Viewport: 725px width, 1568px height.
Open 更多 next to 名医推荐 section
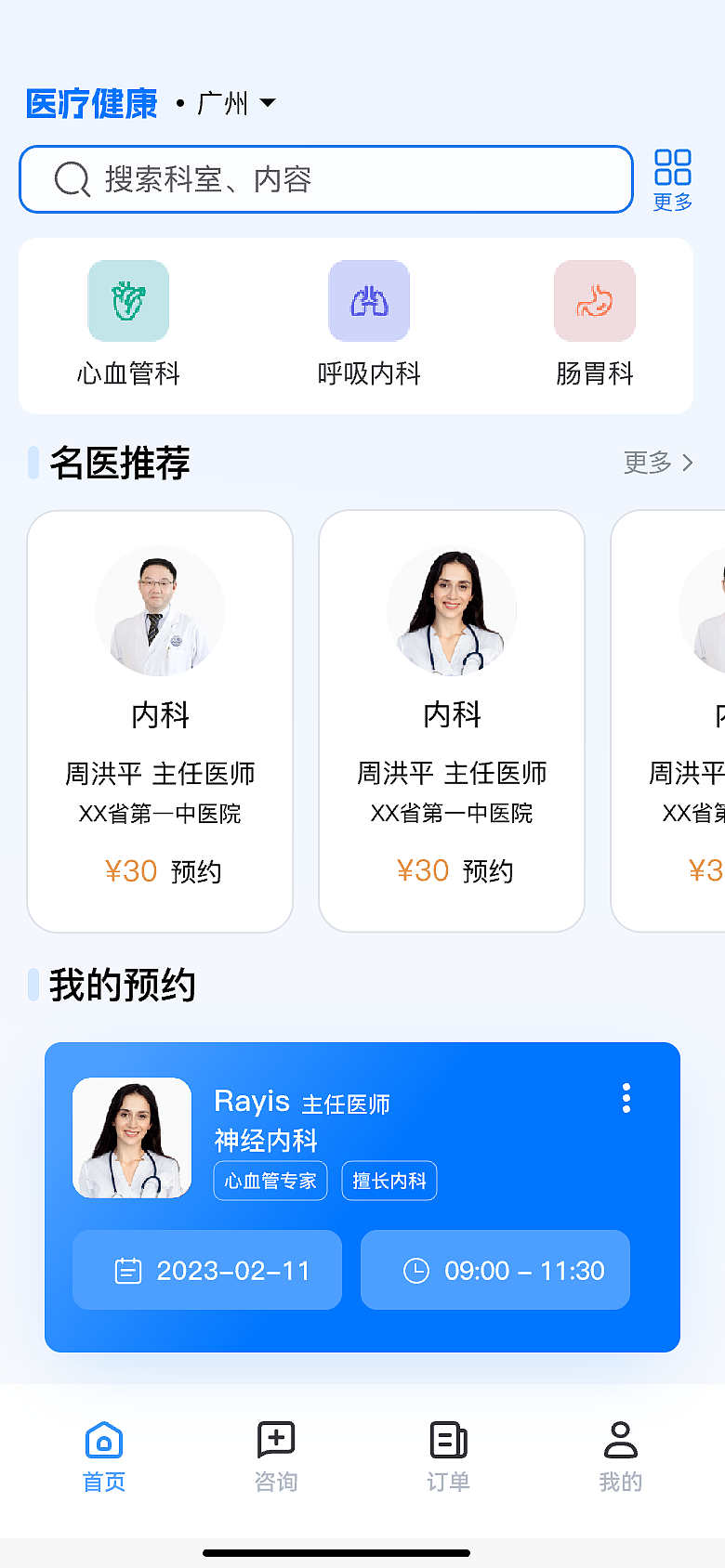(658, 463)
